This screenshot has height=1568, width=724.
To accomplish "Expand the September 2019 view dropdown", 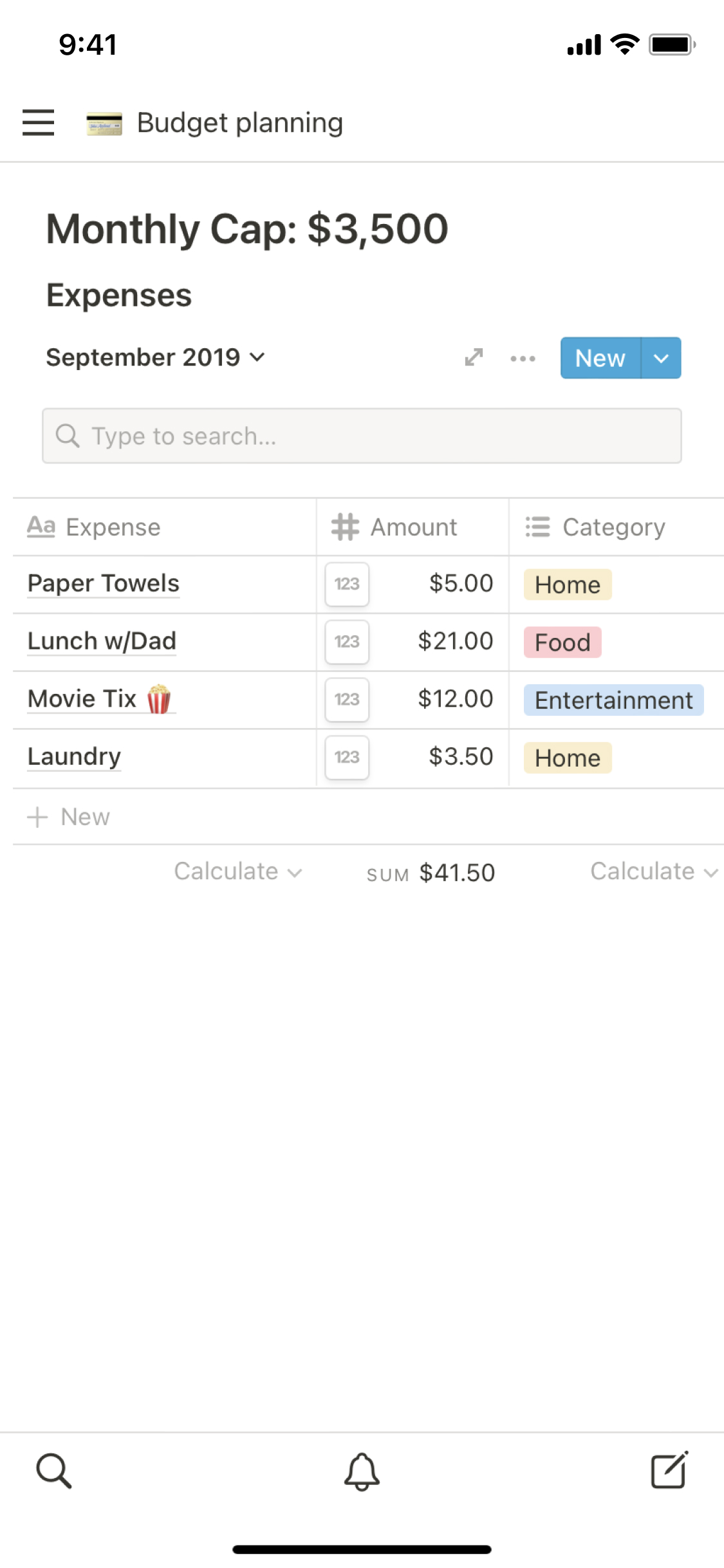I will click(155, 357).
